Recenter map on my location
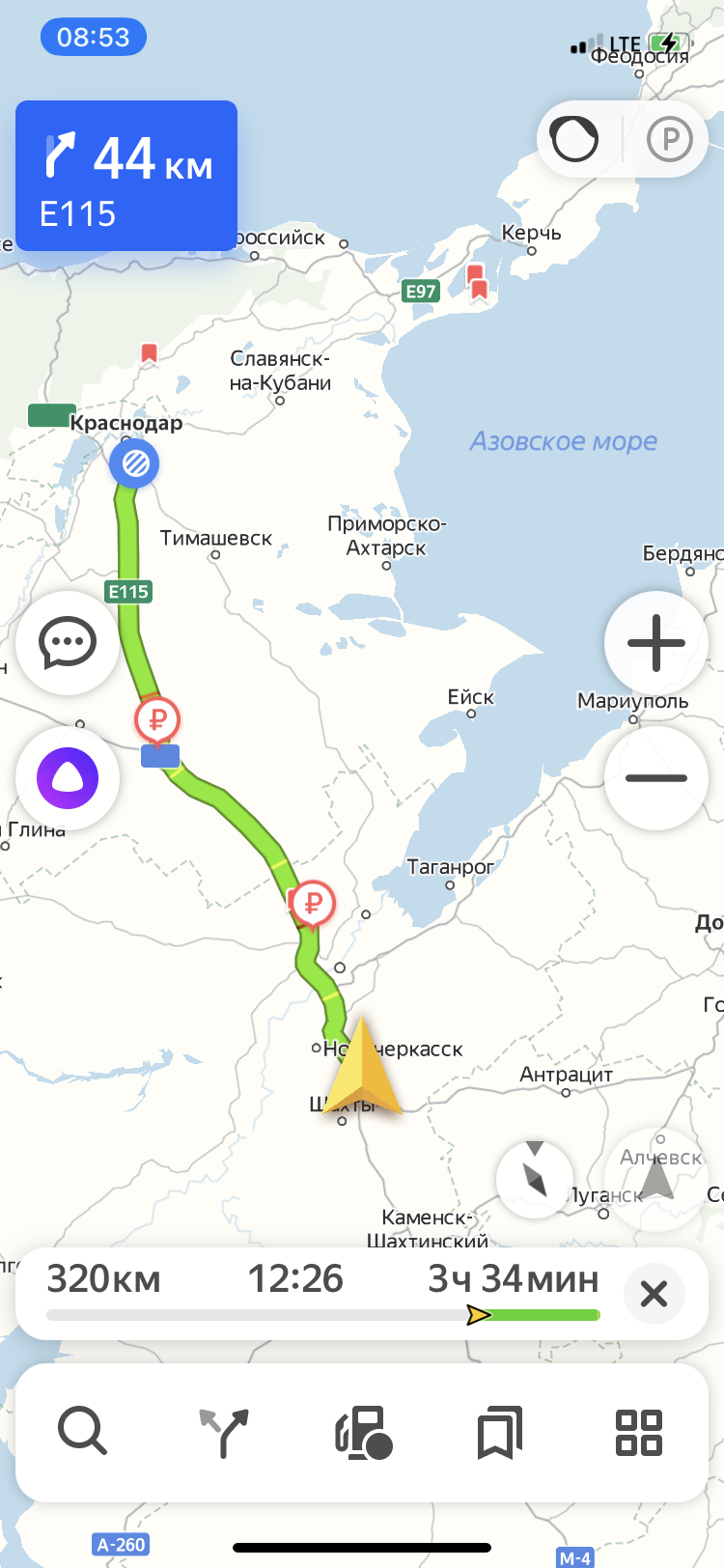Viewport: 724px width, 1568px height. tap(657, 1178)
